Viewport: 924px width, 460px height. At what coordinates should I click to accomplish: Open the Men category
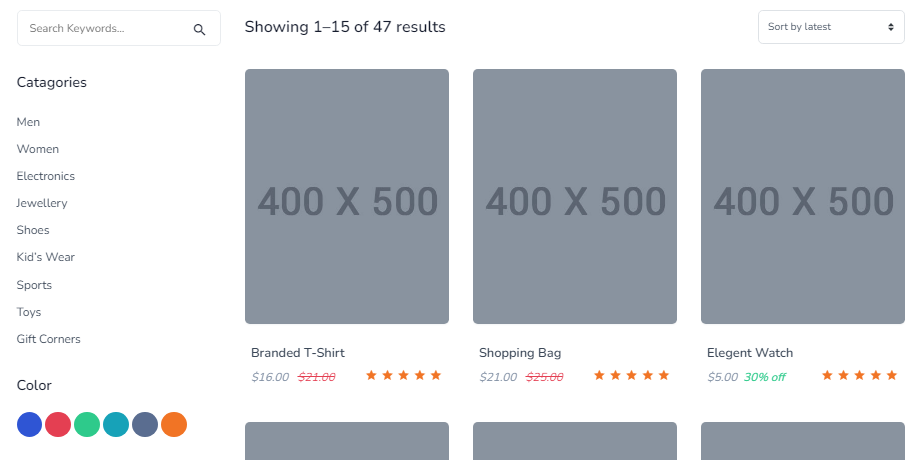coord(28,122)
